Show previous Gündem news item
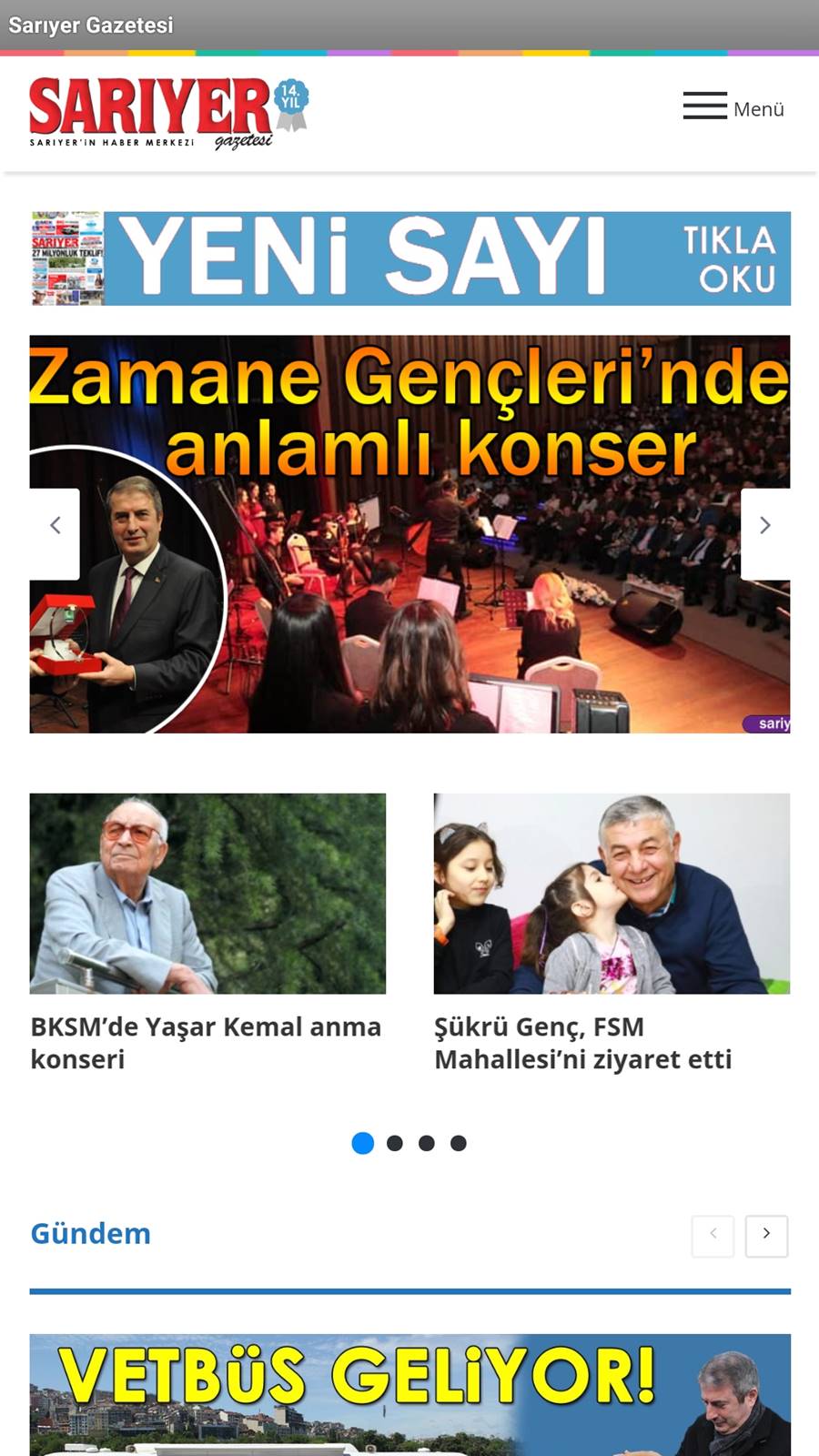 click(713, 1236)
